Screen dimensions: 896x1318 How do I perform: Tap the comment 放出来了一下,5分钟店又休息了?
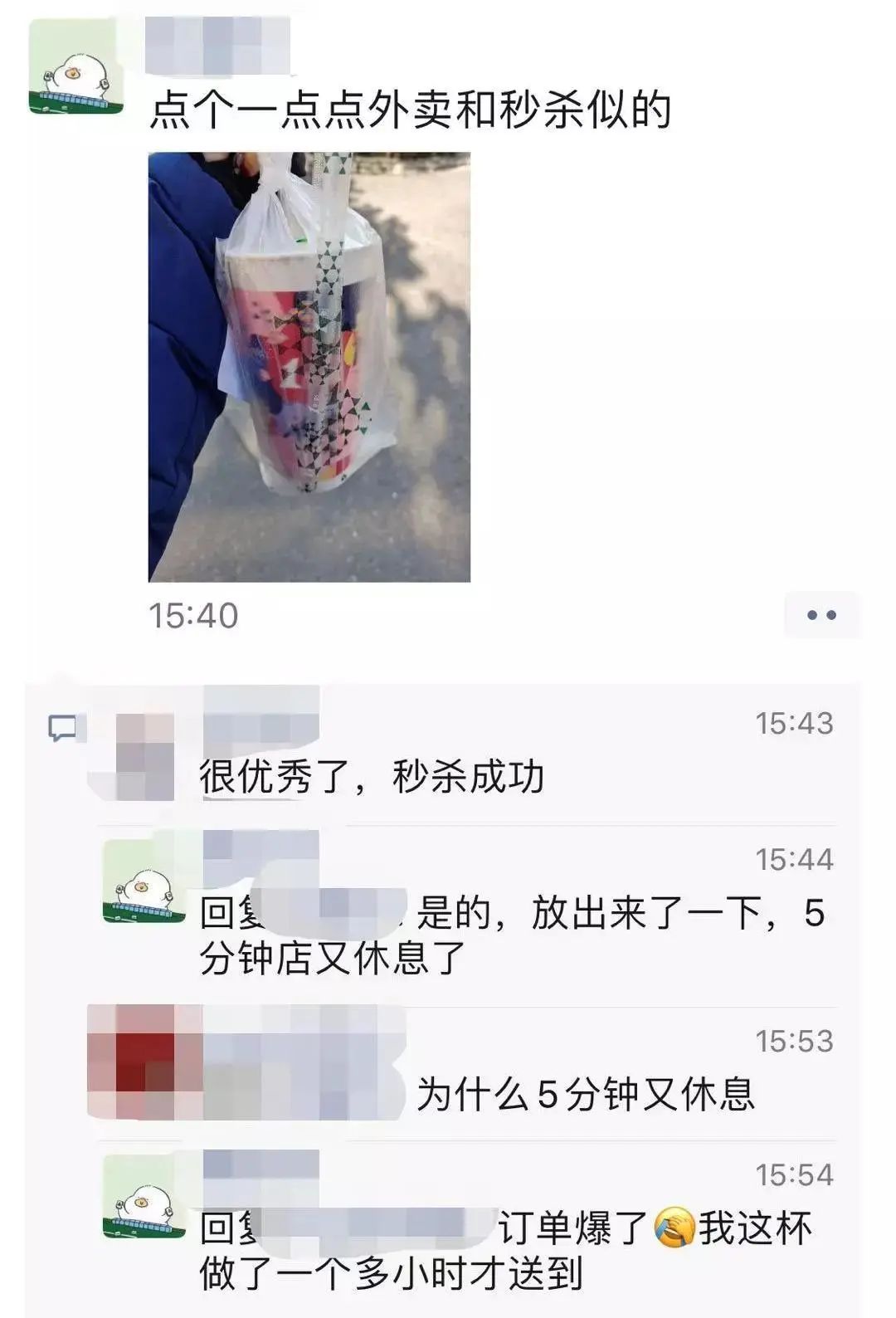tap(511, 935)
